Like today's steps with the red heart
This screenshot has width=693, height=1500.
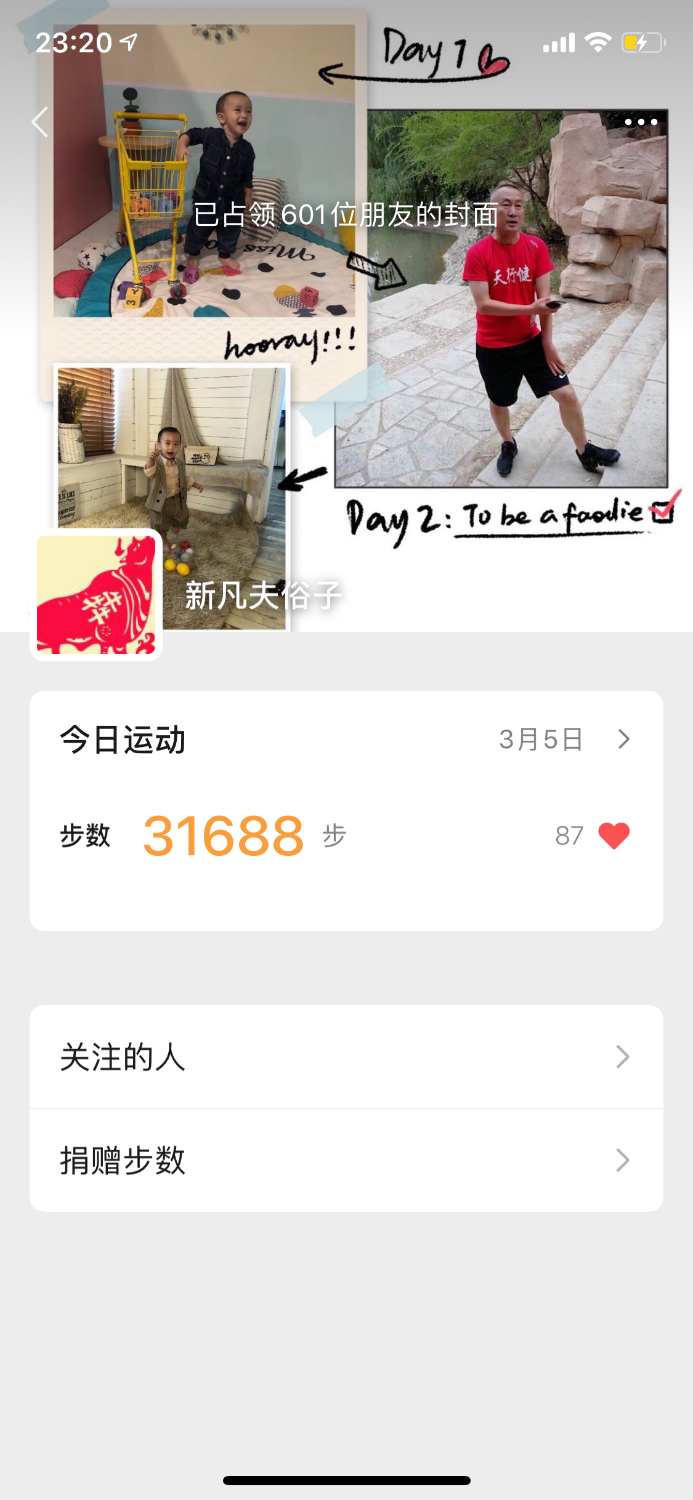click(x=614, y=836)
